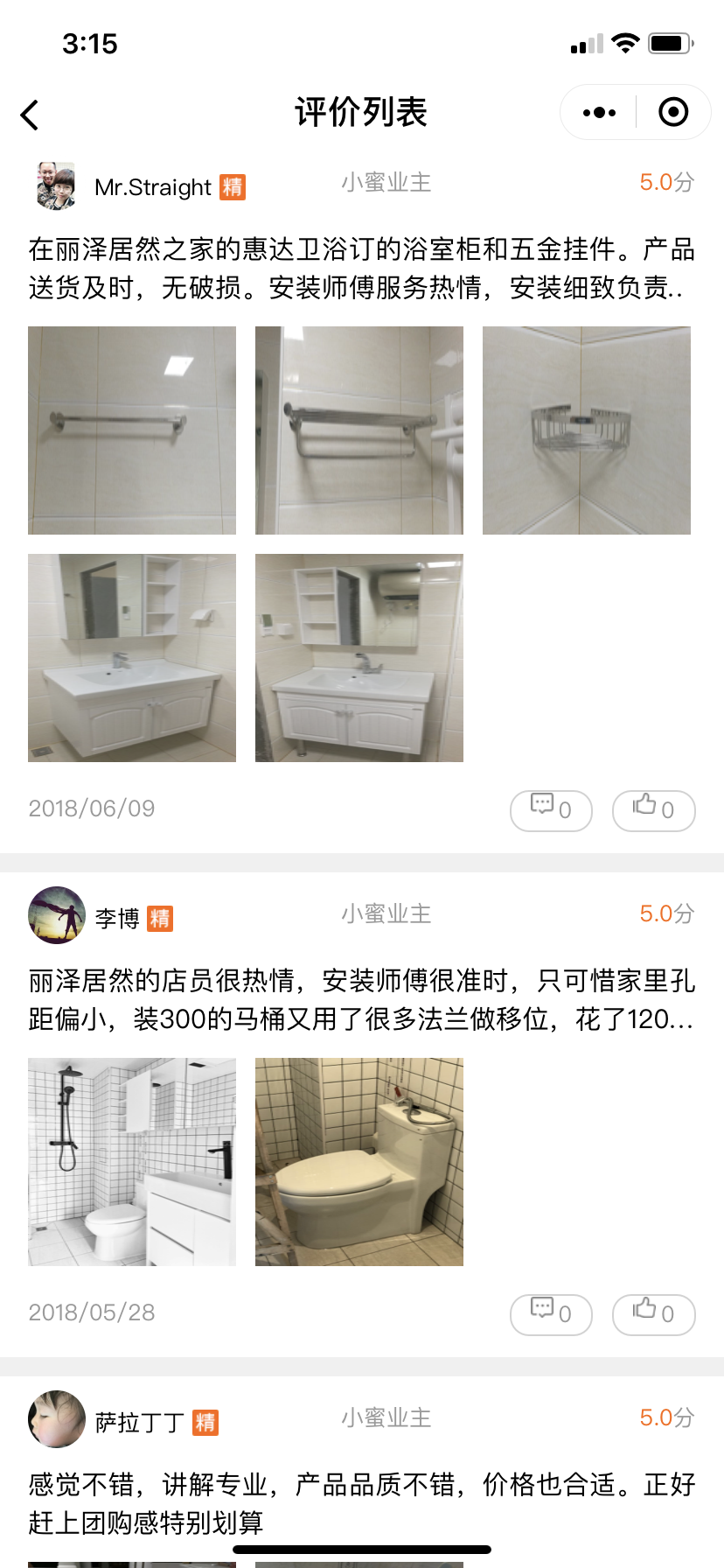This screenshot has width=724, height=1568.
Task: Expand Mr.Straight's full review text
Action: coord(361,269)
